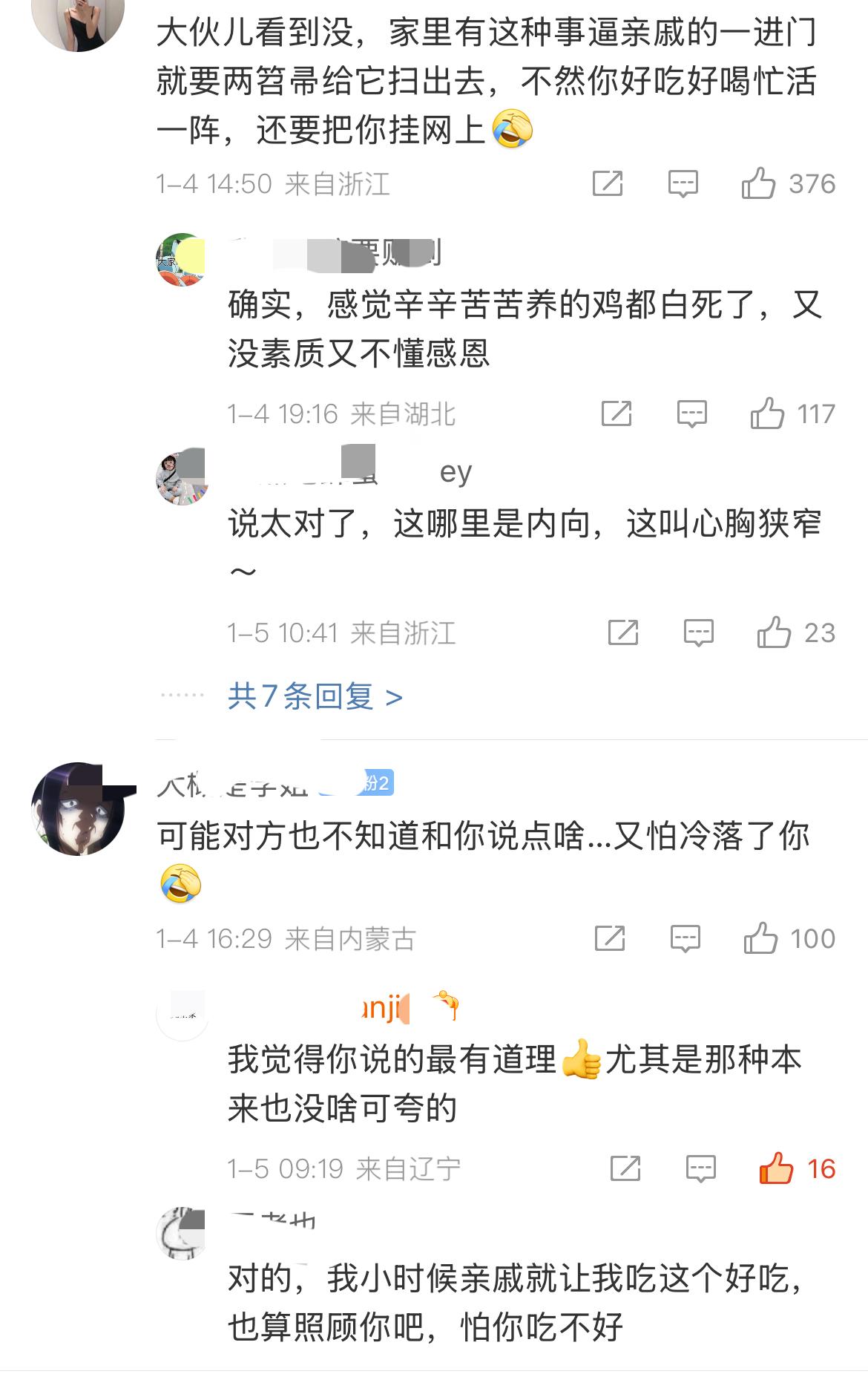Like the 内蒙古 comment with 100 likes
This screenshot has height=1374, width=868.
point(760,939)
